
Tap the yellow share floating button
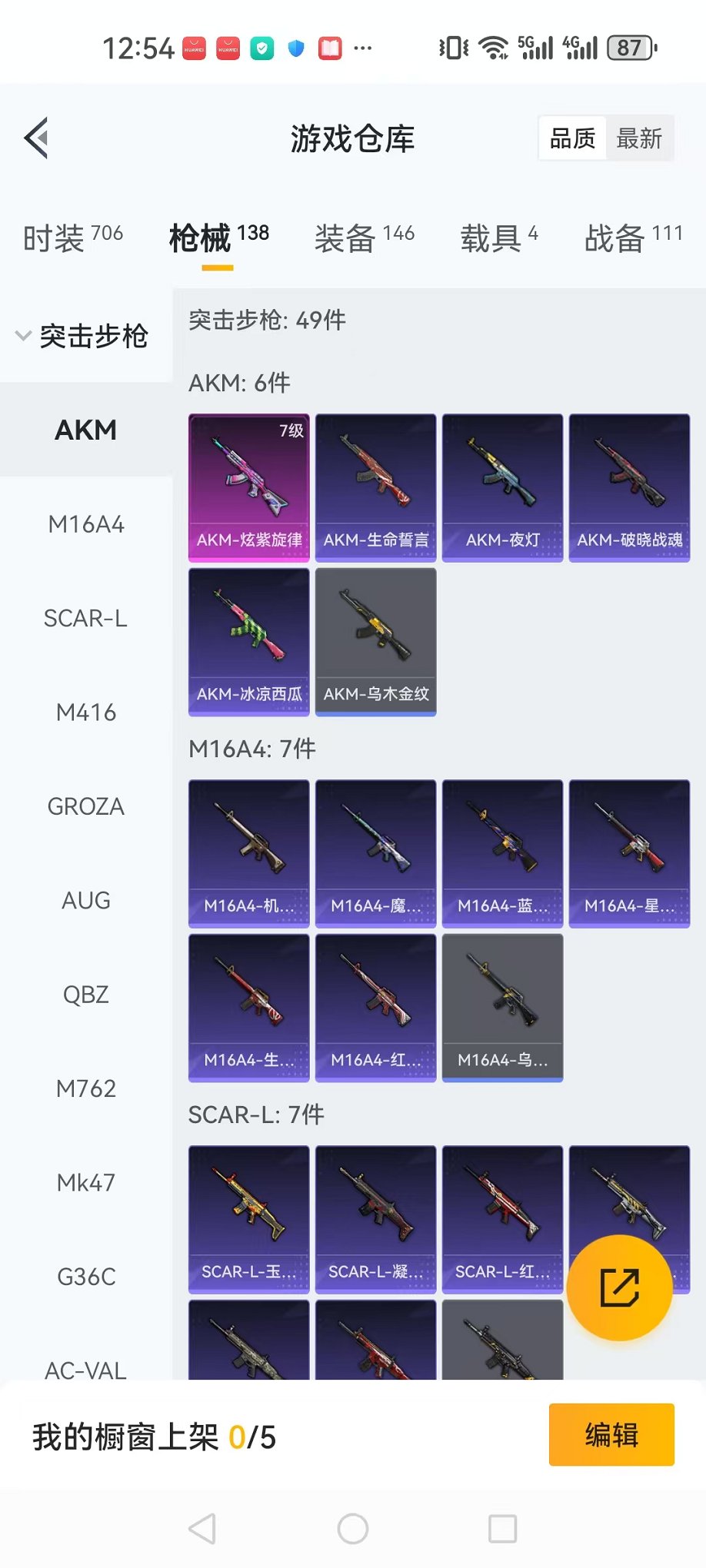click(x=619, y=1287)
